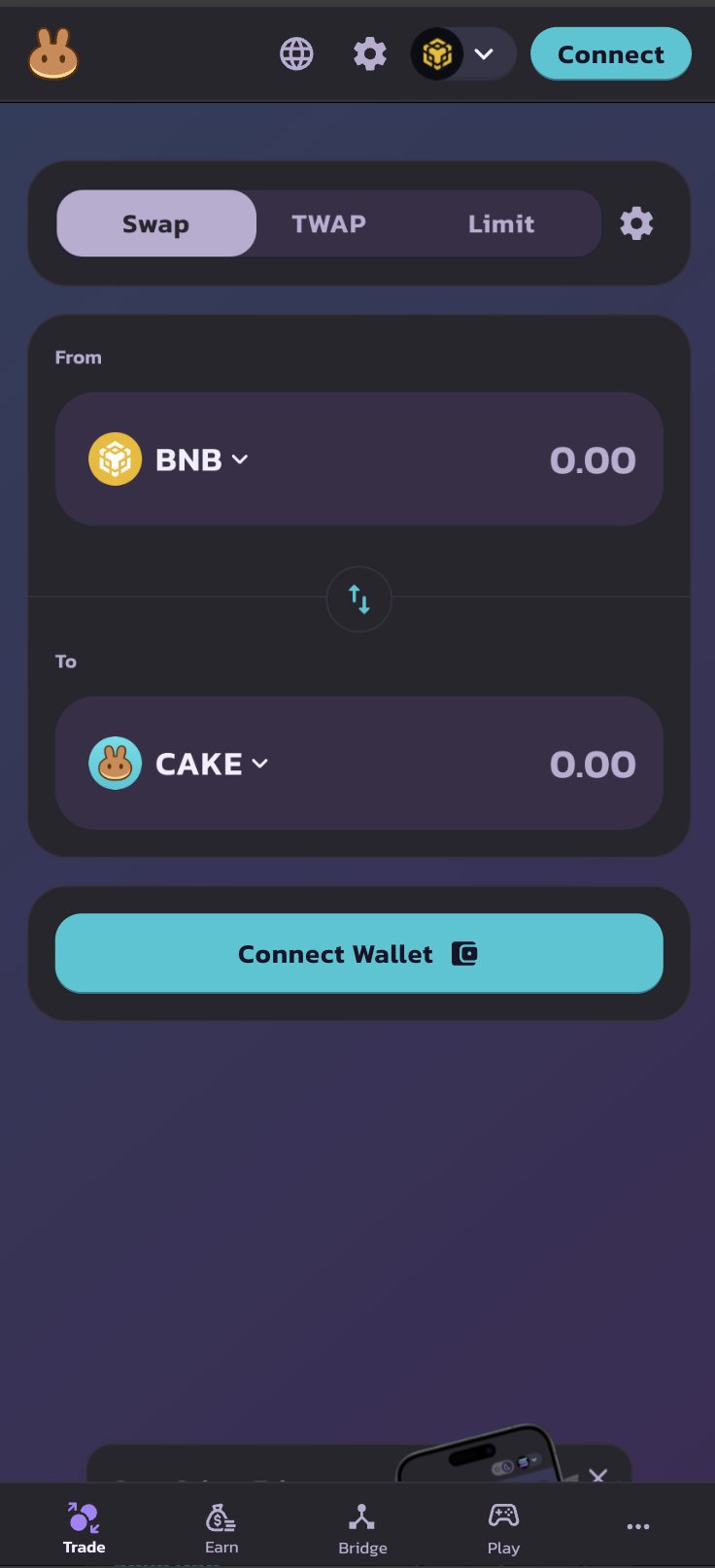
Task: Open global settings gear in top bar
Action: (369, 53)
